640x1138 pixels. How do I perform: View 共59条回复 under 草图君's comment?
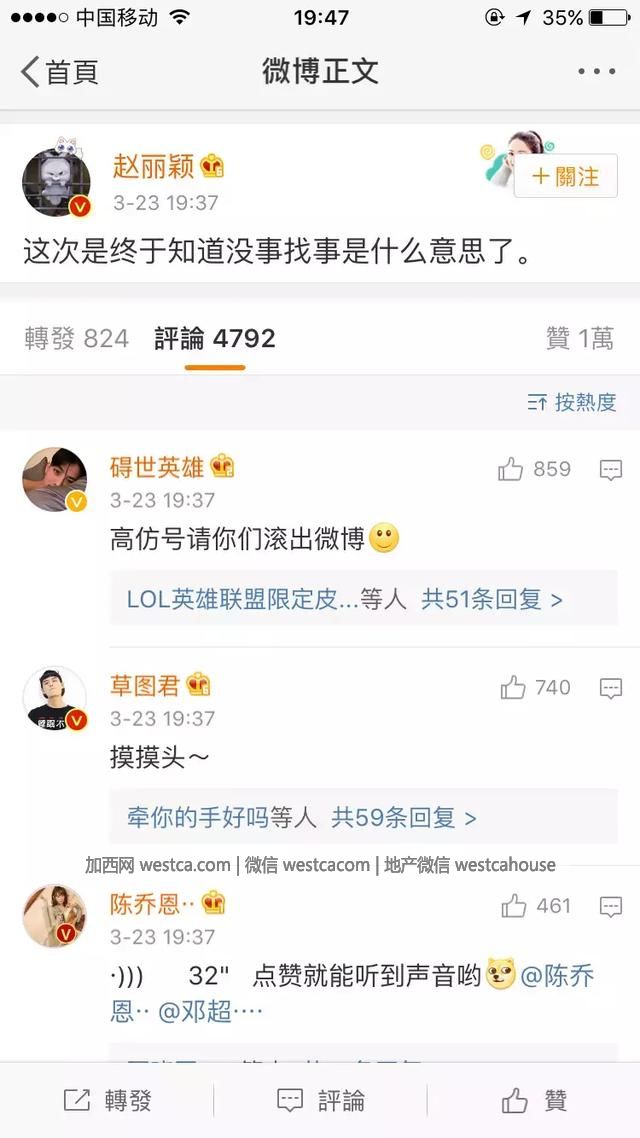pyautogui.click(x=404, y=817)
